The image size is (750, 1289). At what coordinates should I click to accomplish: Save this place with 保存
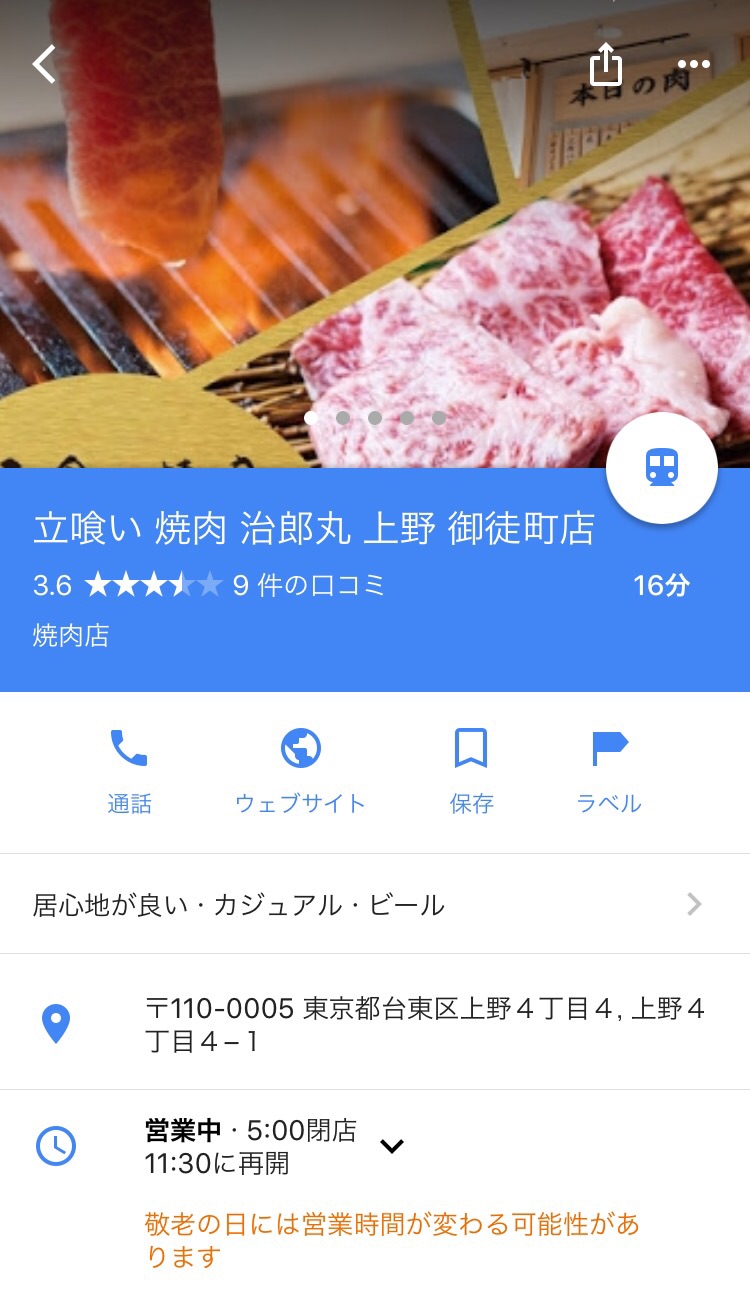pos(471,771)
